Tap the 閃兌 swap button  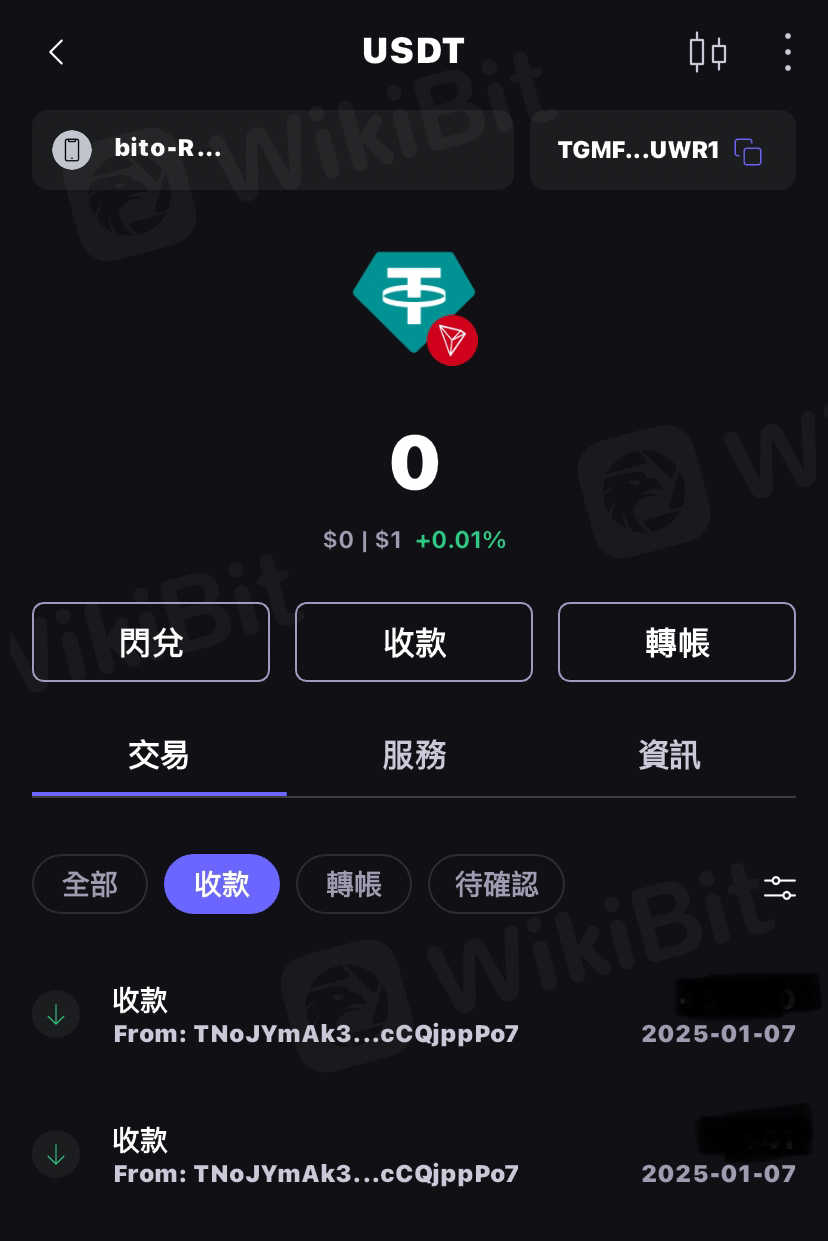151,642
